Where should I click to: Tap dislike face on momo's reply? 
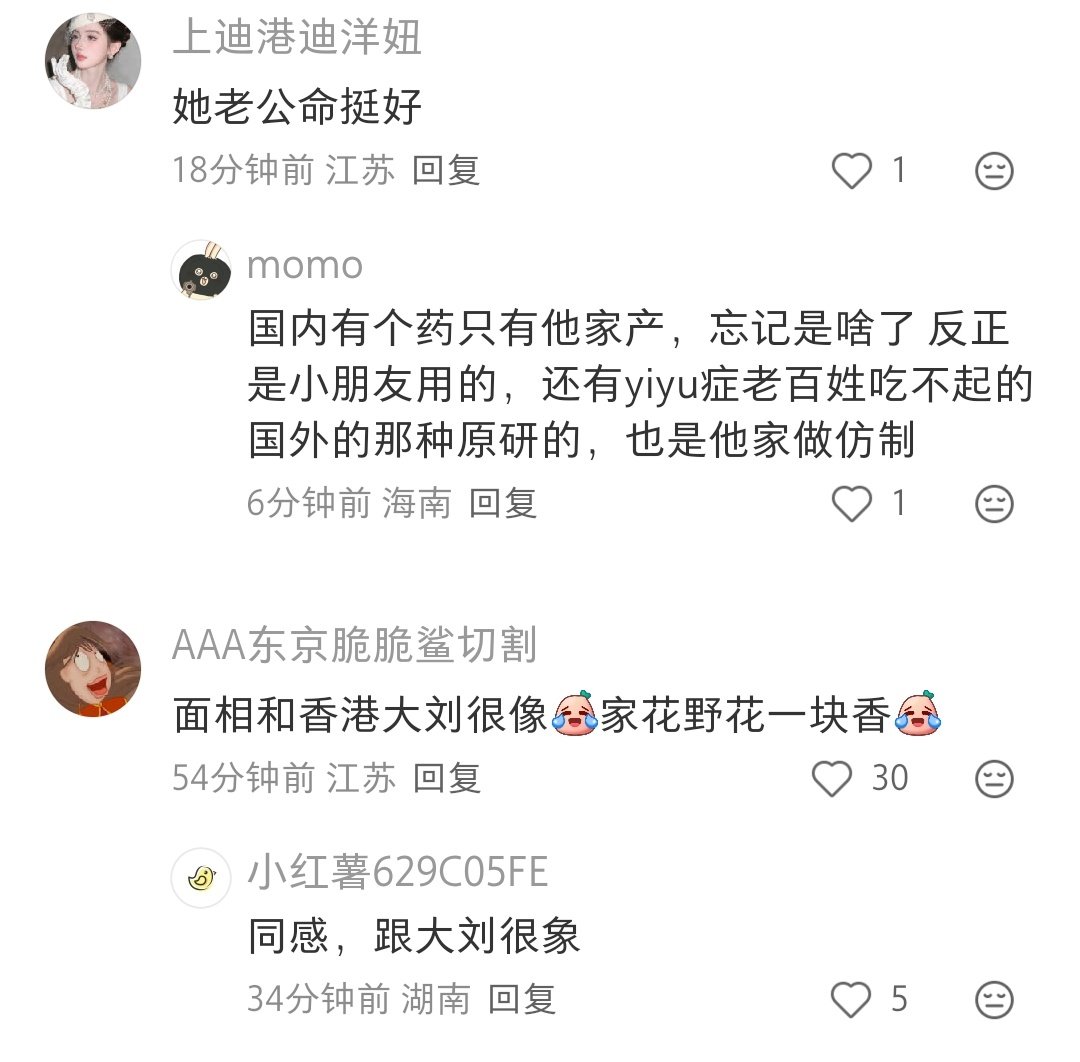tap(994, 503)
